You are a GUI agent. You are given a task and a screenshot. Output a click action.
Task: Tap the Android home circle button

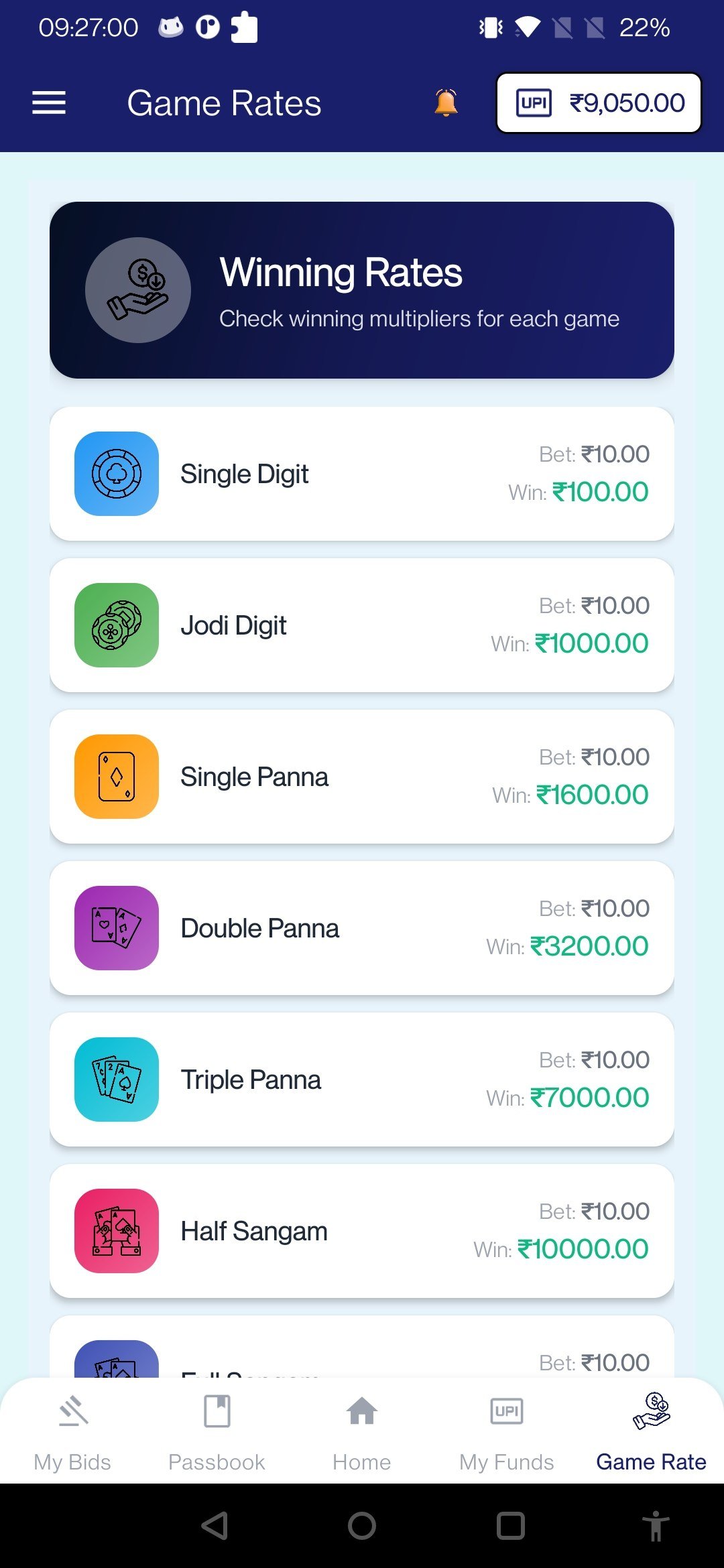point(362,1531)
